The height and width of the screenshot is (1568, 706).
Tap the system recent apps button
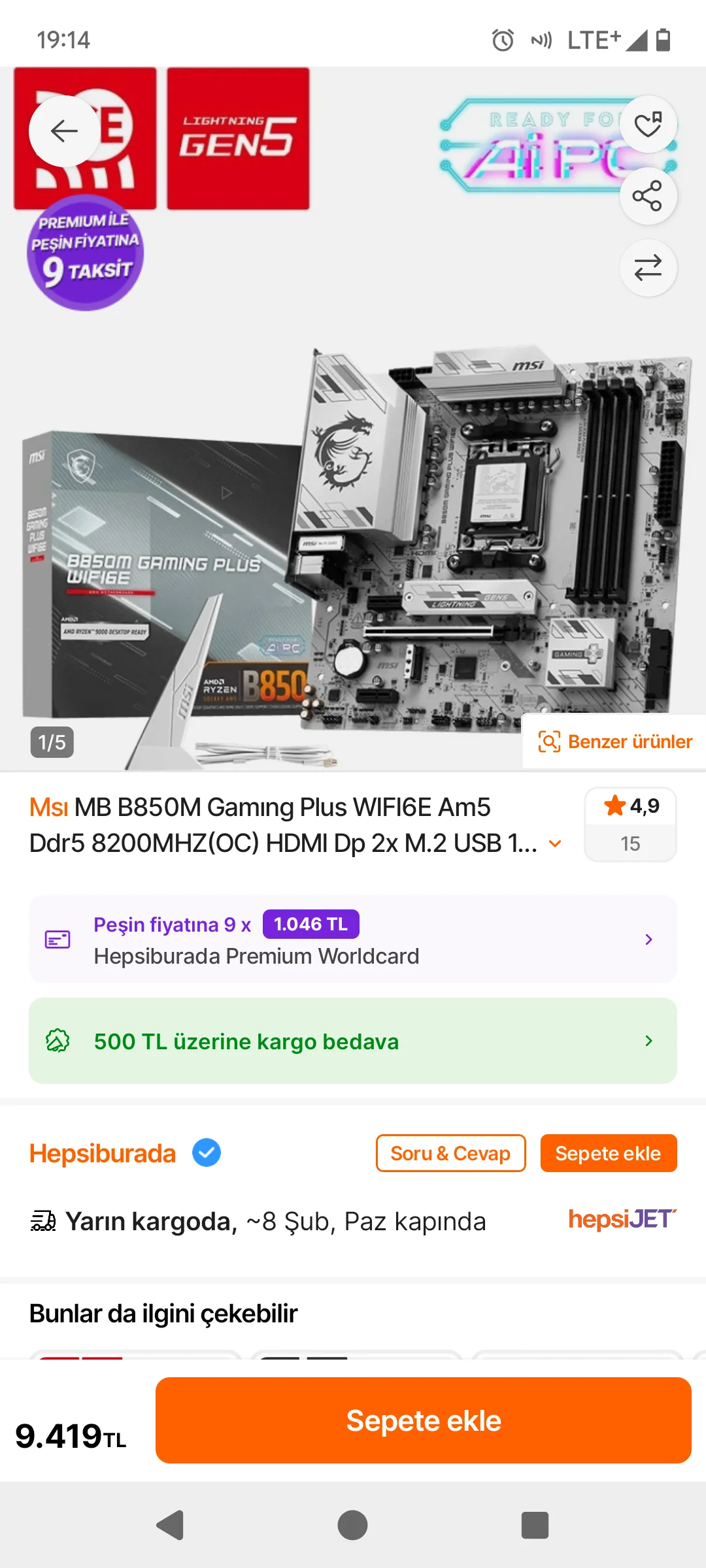point(535,1526)
